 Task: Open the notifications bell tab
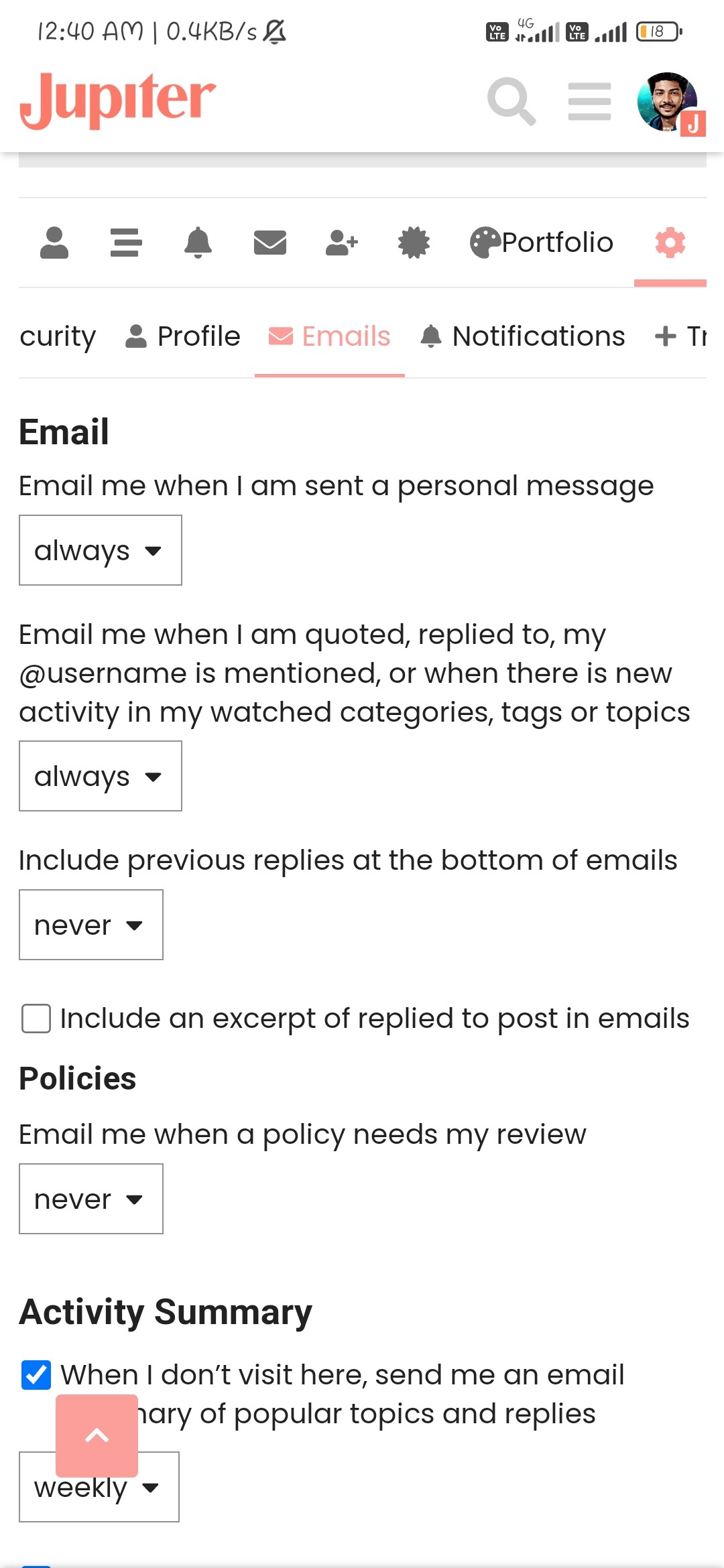click(x=198, y=243)
